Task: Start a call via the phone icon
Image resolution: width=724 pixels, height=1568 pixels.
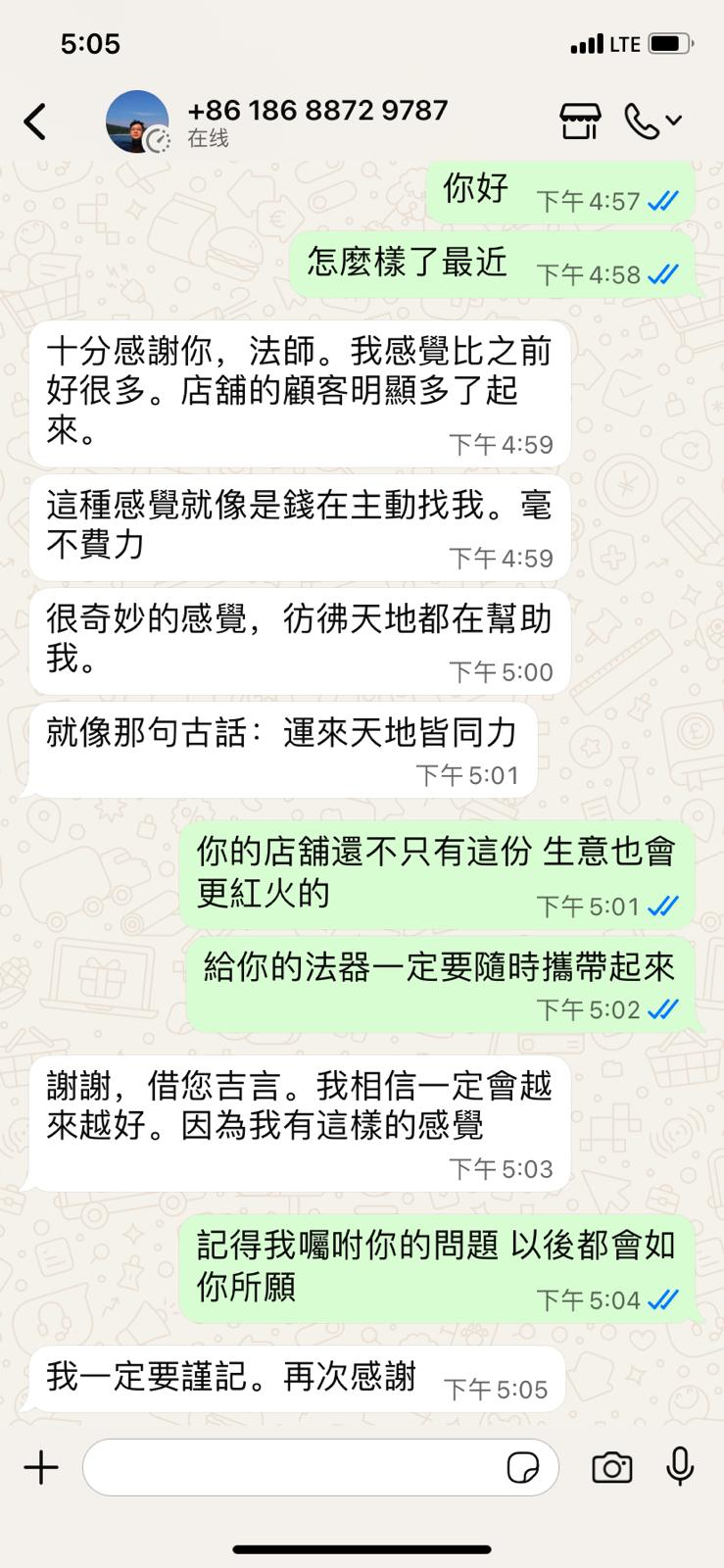Action: pyautogui.click(x=643, y=122)
